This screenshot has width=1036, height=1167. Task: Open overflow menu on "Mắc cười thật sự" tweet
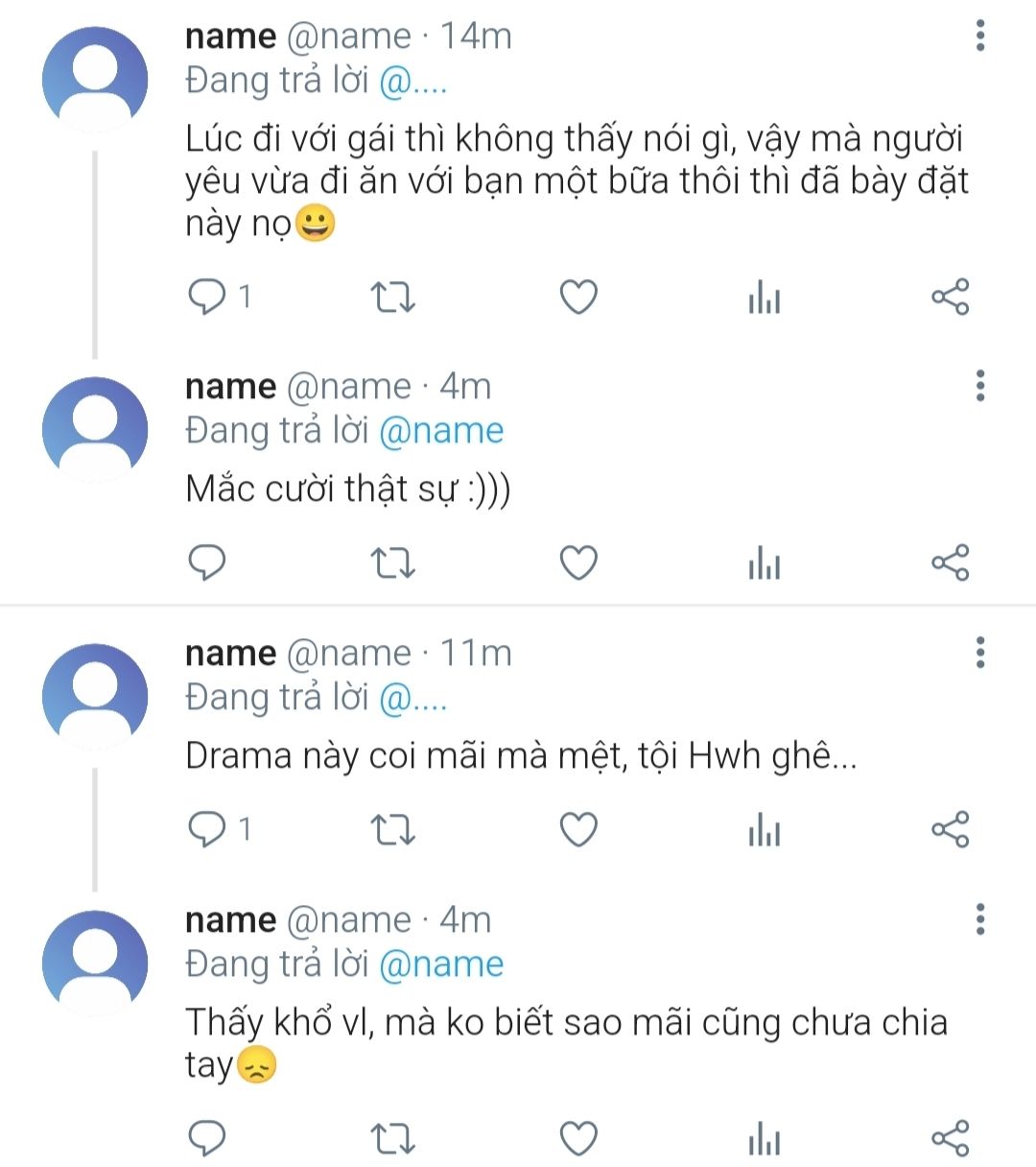pyautogui.click(x=979, y=386)
